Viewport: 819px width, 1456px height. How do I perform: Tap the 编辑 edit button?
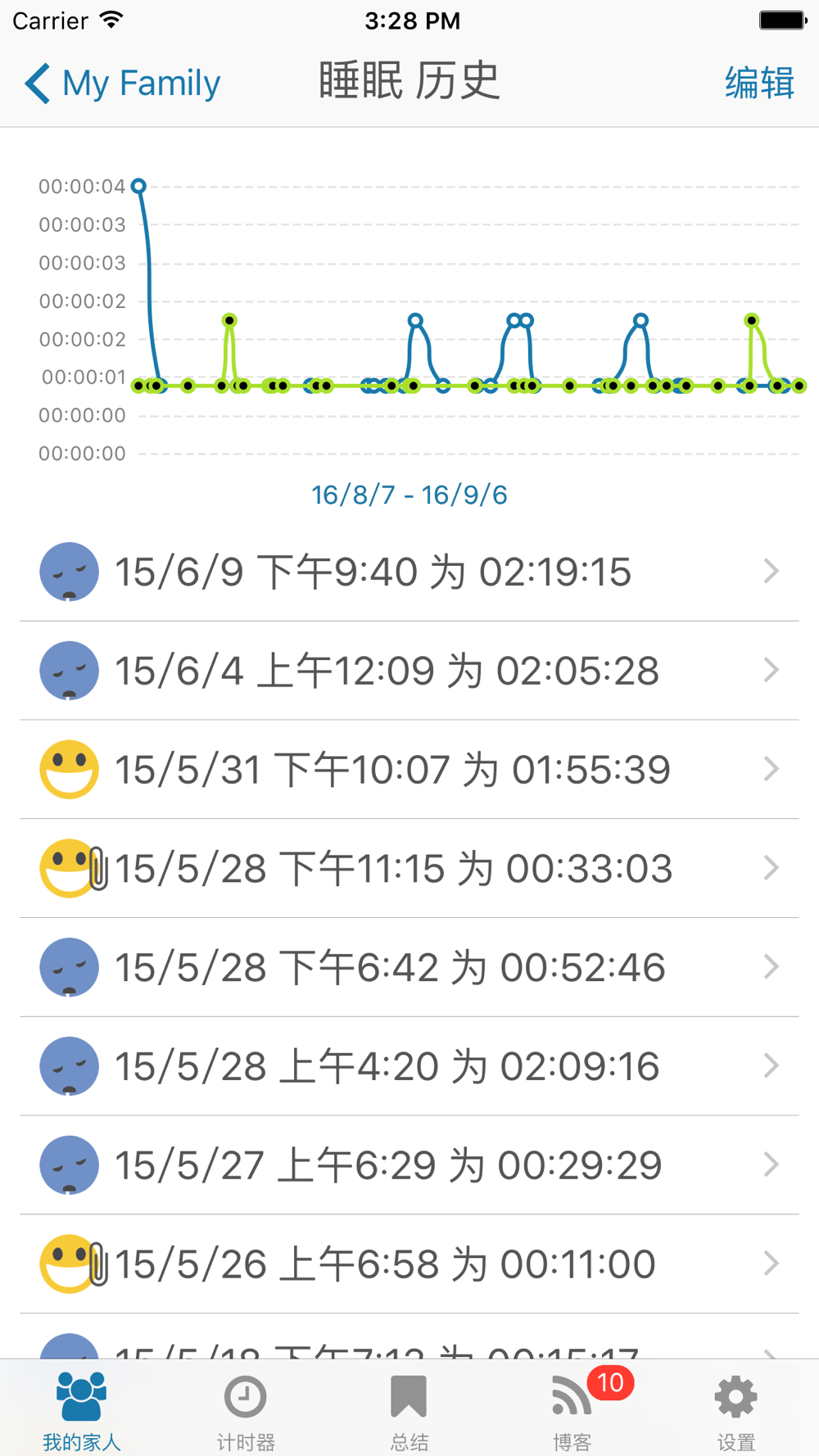pyautogui.click(x=759, y=84)
